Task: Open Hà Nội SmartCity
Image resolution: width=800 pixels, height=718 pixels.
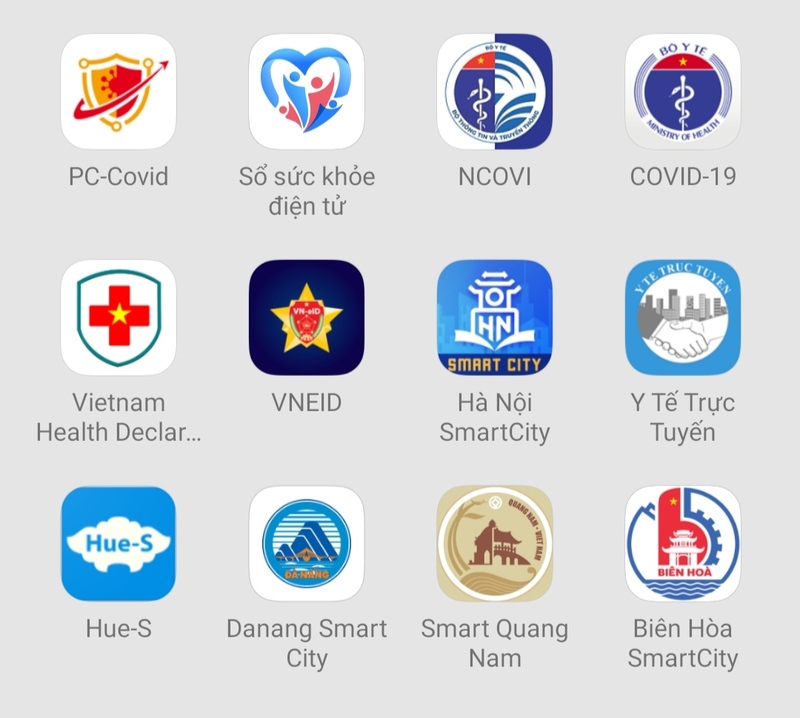Action: click(x=494, y=318)
